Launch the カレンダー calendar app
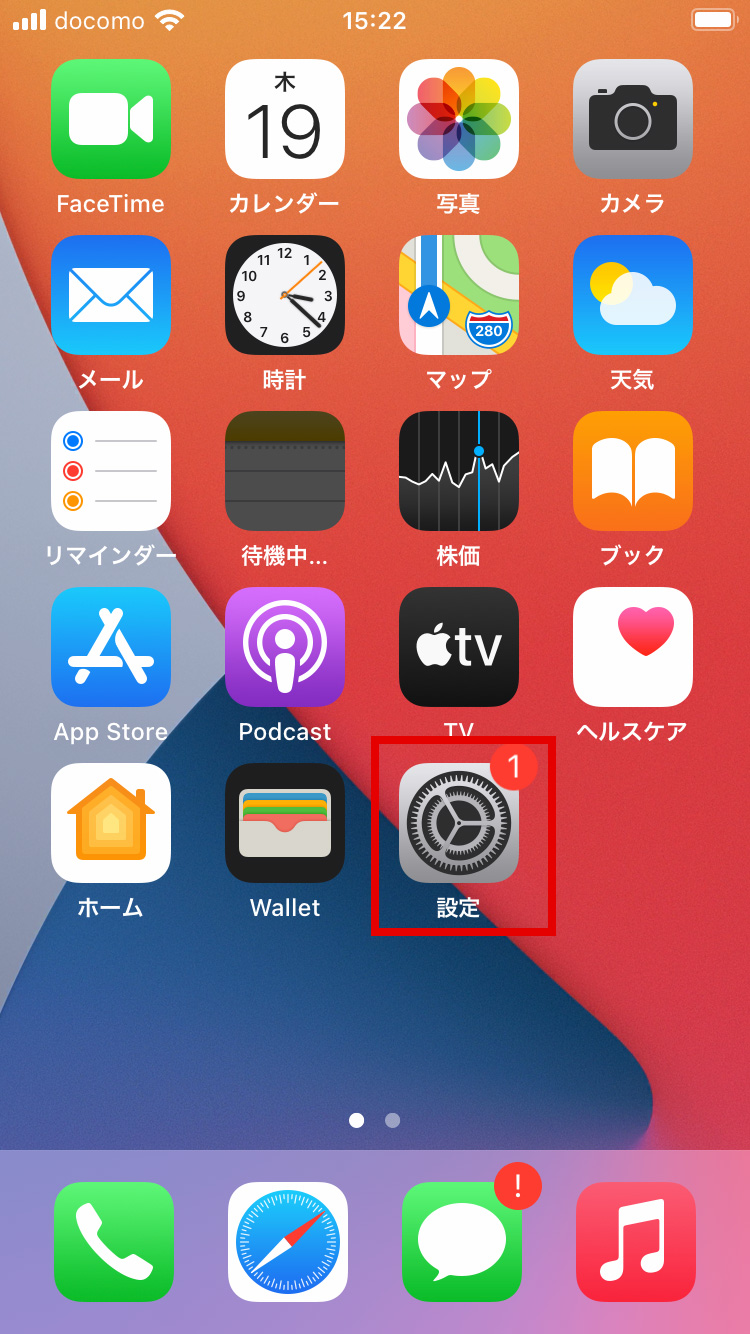The height and width of the screenshot is (1334, 750). [x=285, y=119]
